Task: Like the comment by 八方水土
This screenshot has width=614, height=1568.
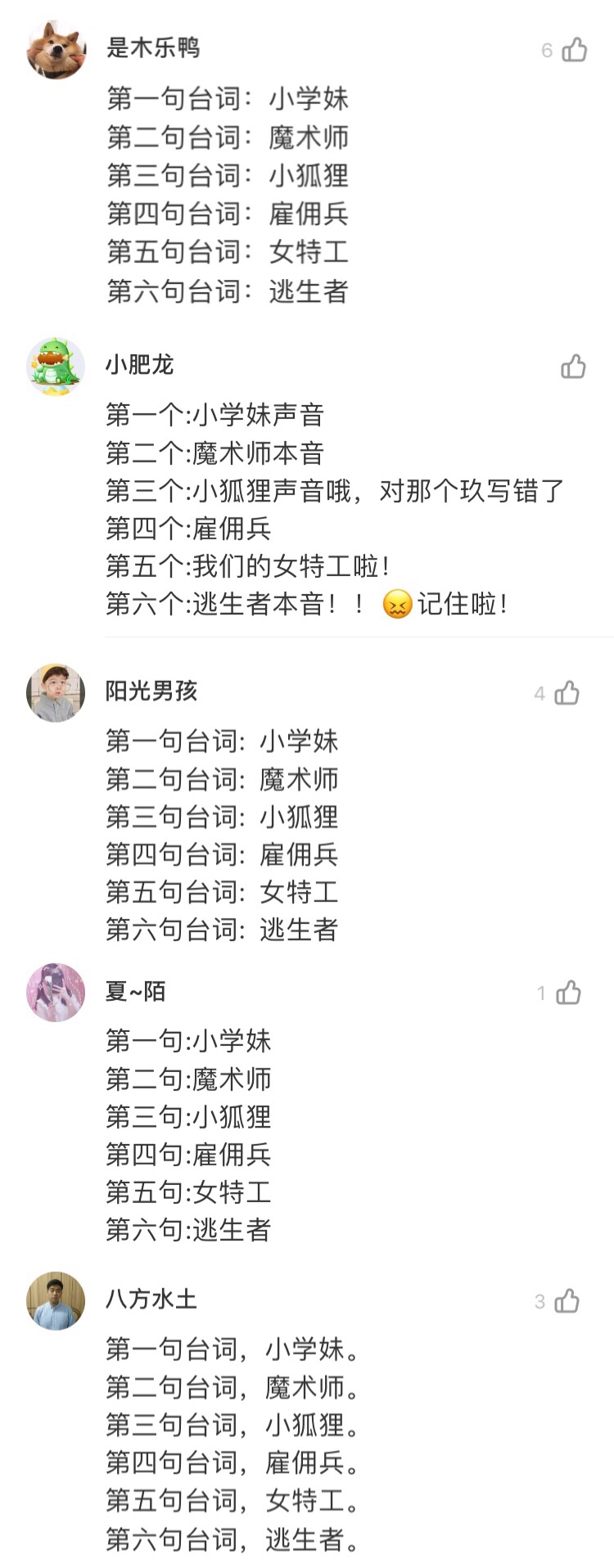Action: [x=567, y=1301]
